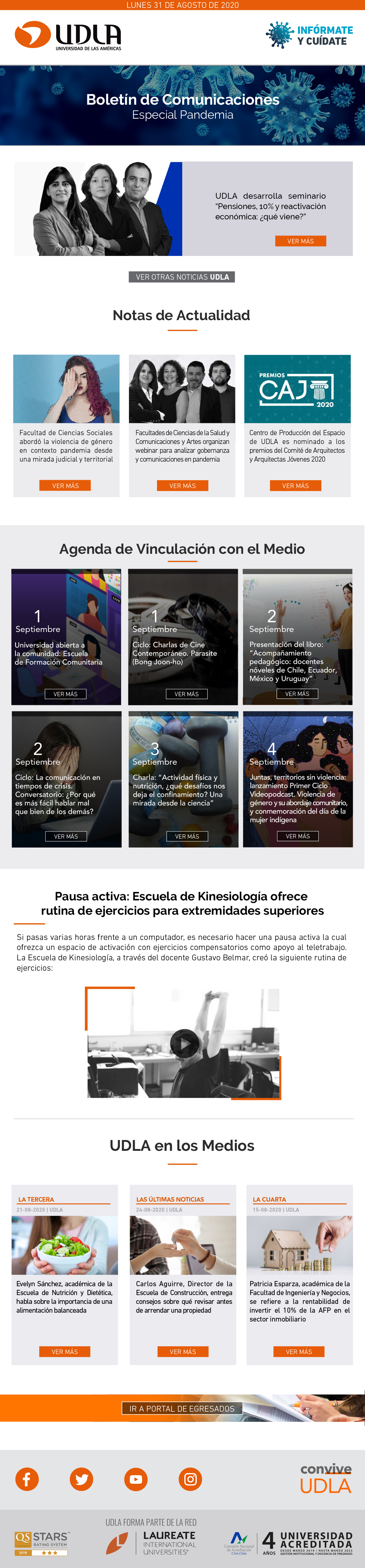Viewport: 365px width, 1568px height.
Task: Open VER MÁS for violencia de género note
Action: click(x=65, y=486)
